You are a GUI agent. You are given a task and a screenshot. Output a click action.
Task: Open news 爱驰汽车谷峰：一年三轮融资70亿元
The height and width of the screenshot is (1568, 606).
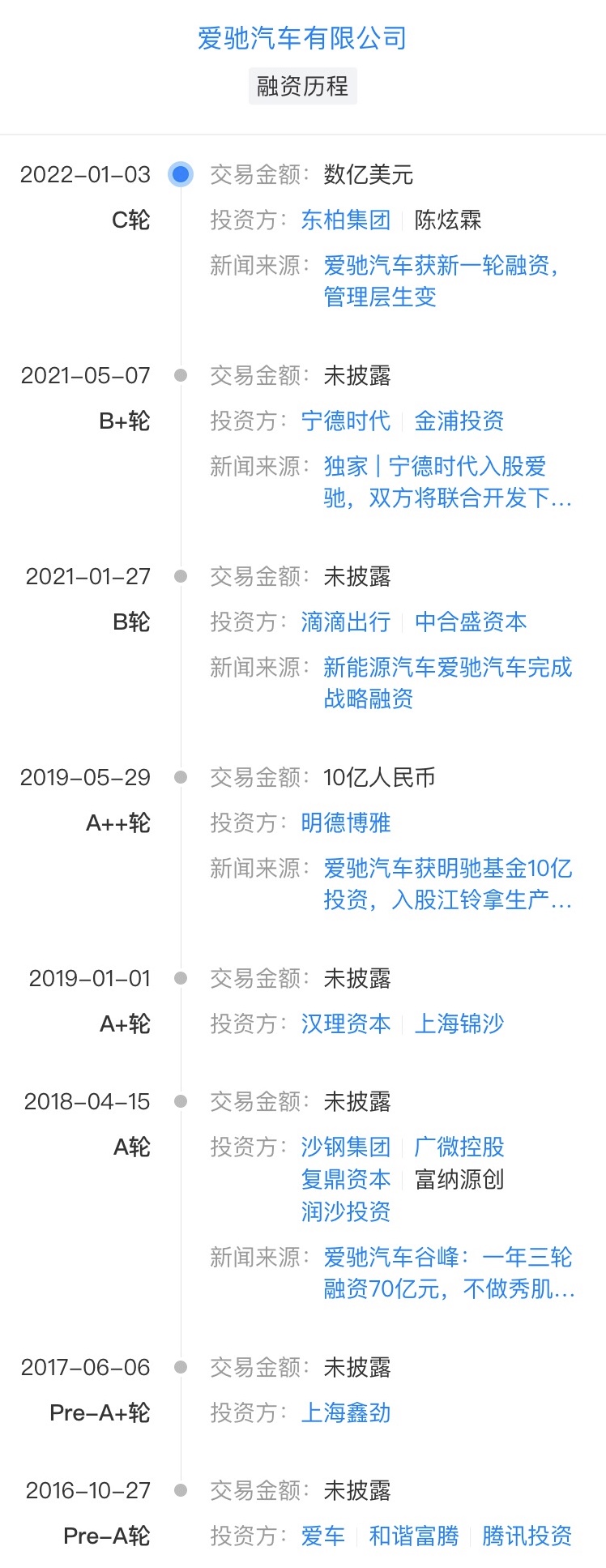click(447, 1257)
